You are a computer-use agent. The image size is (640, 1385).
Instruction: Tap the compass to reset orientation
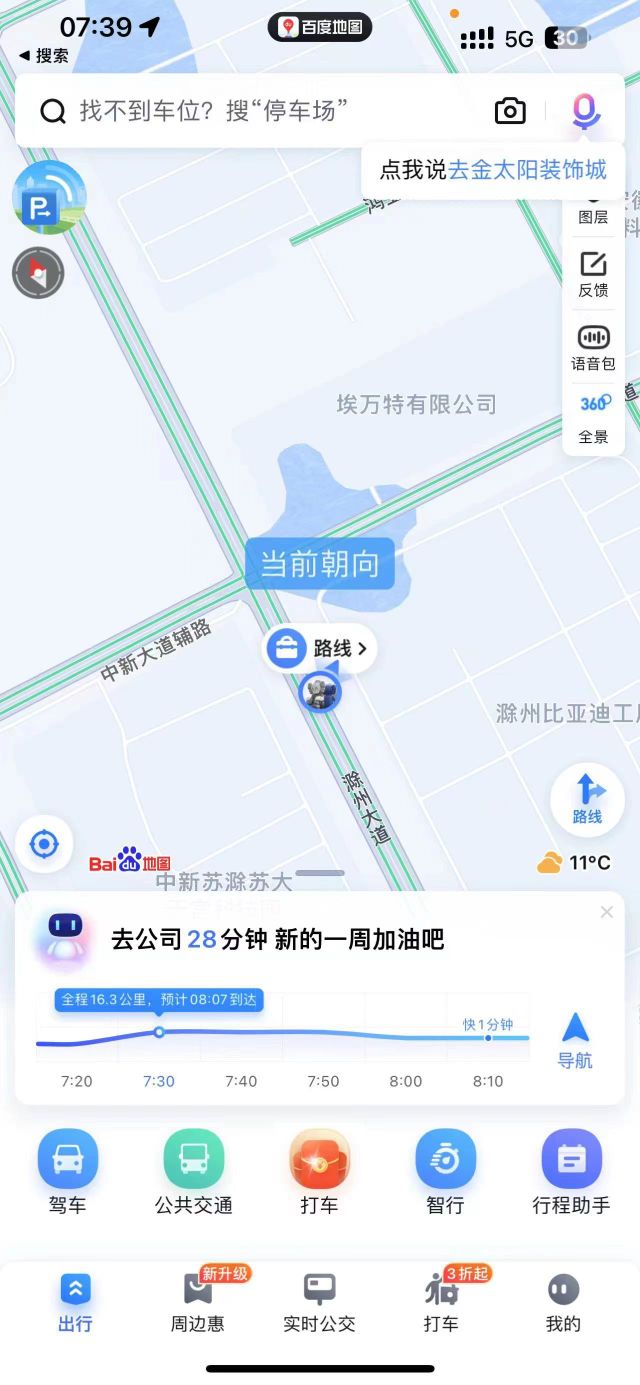point(38,273)
